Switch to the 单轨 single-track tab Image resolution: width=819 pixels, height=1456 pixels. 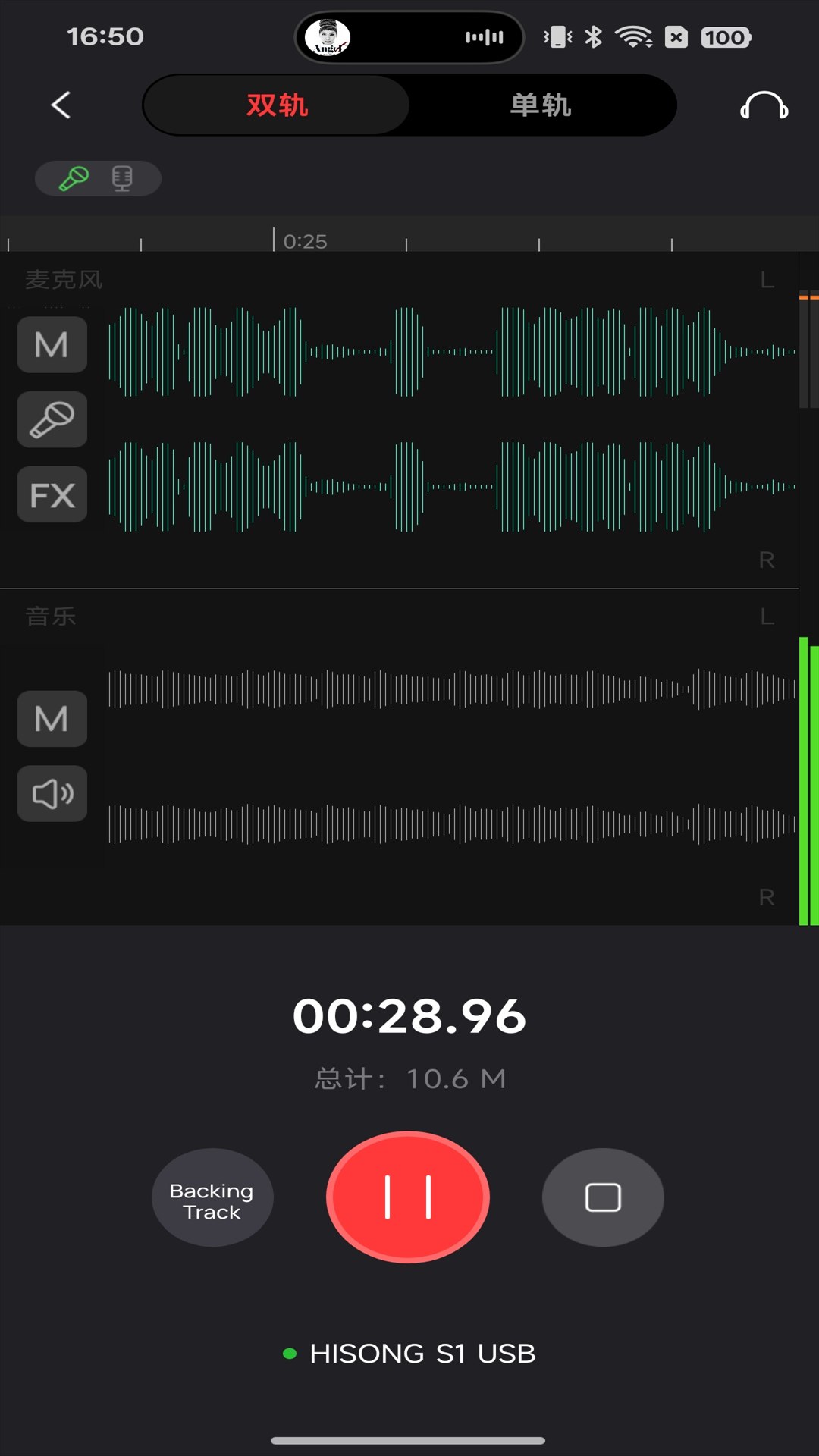541,105
